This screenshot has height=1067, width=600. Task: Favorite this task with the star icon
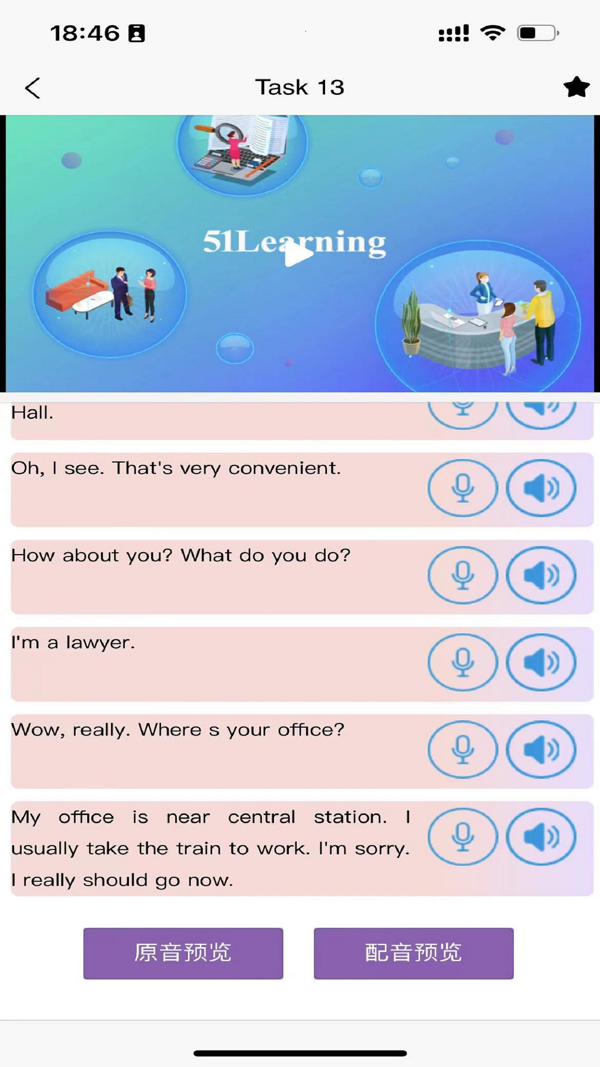click(x=576, y=87)
